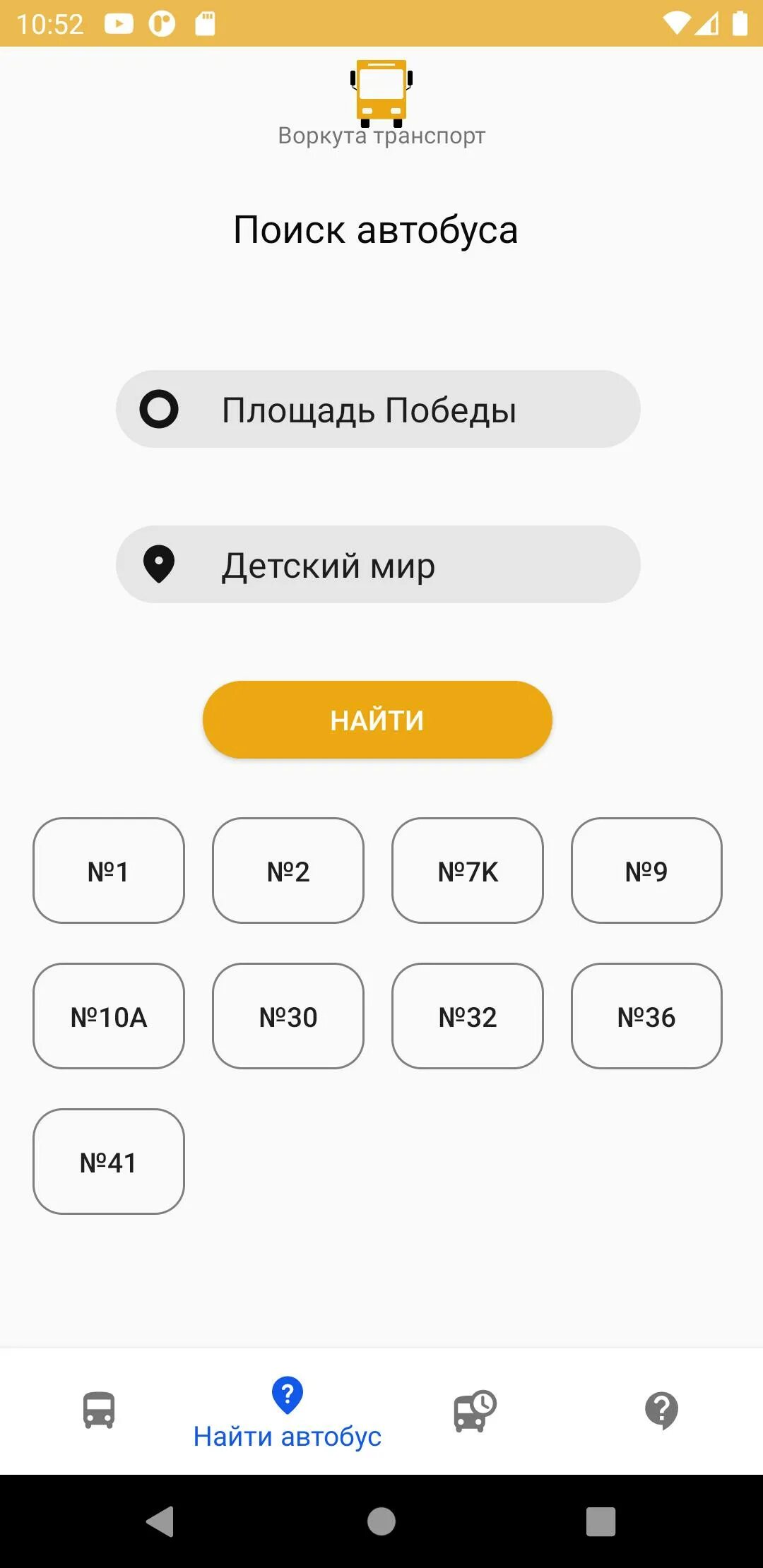Choose bus route №32

(x=468, y=1016)
